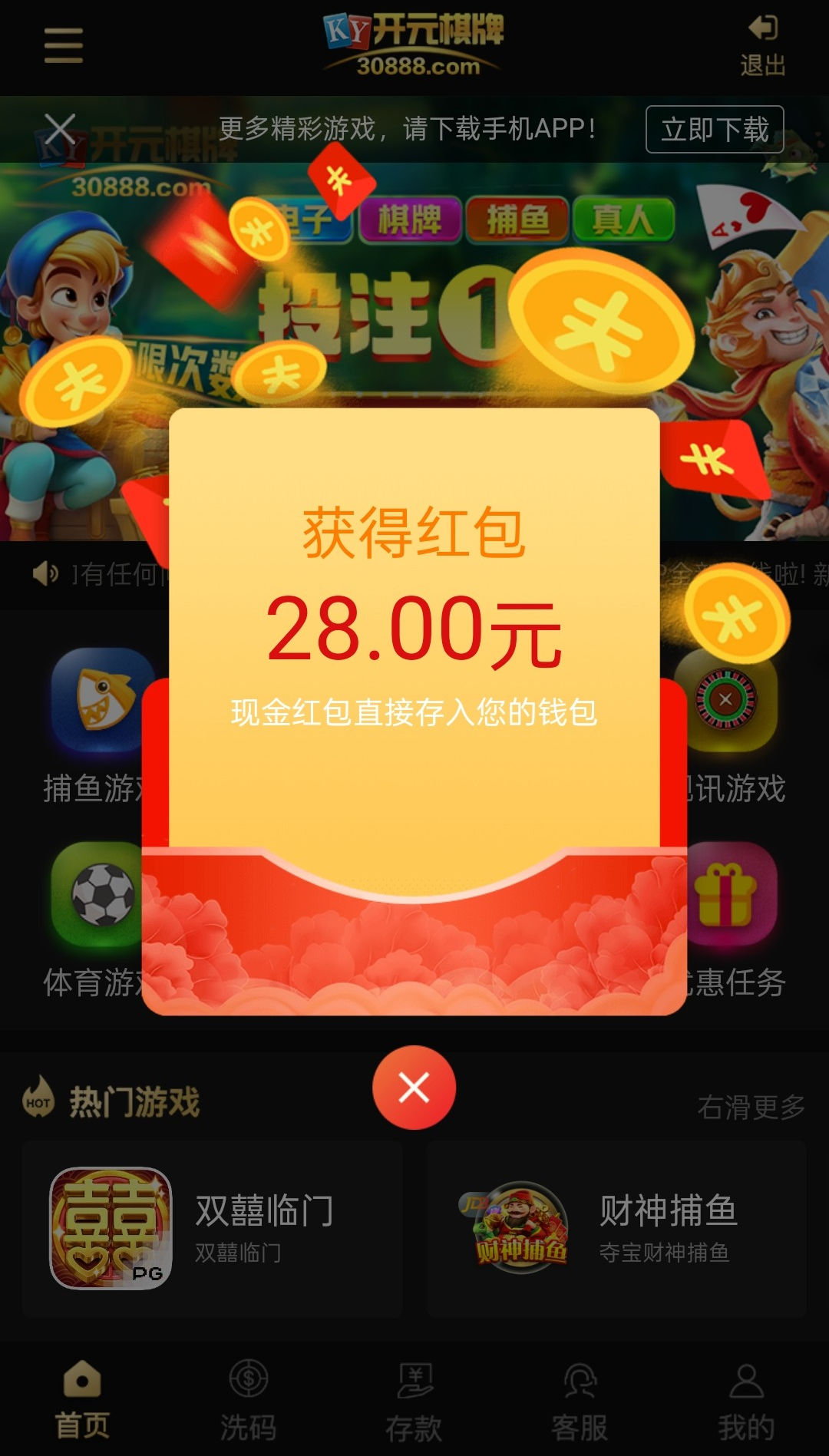The width and height of the screenshot is (829, 1456).
Task: Tap the 退出 logout button
Action: [x=762, y=46]
